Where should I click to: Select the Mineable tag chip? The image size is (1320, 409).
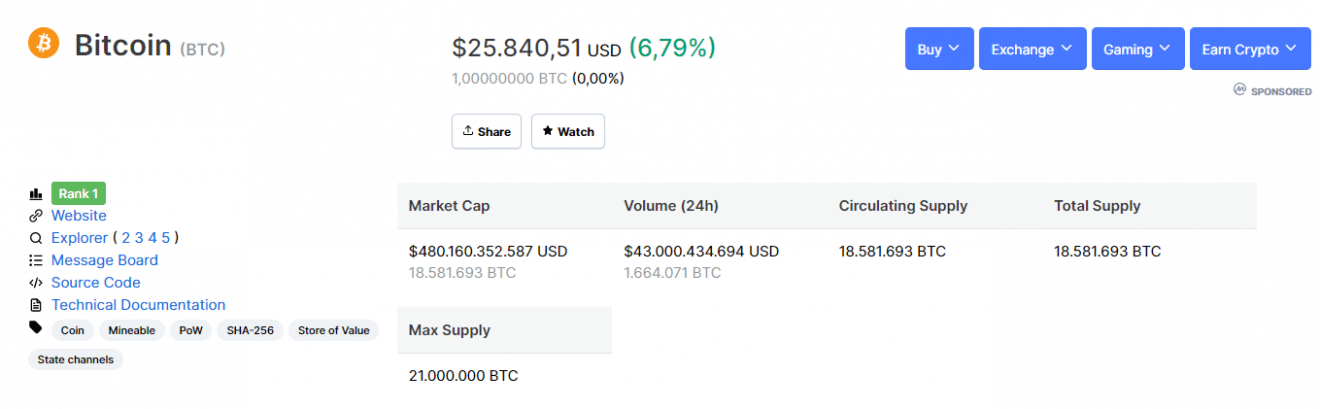(131, 331)
